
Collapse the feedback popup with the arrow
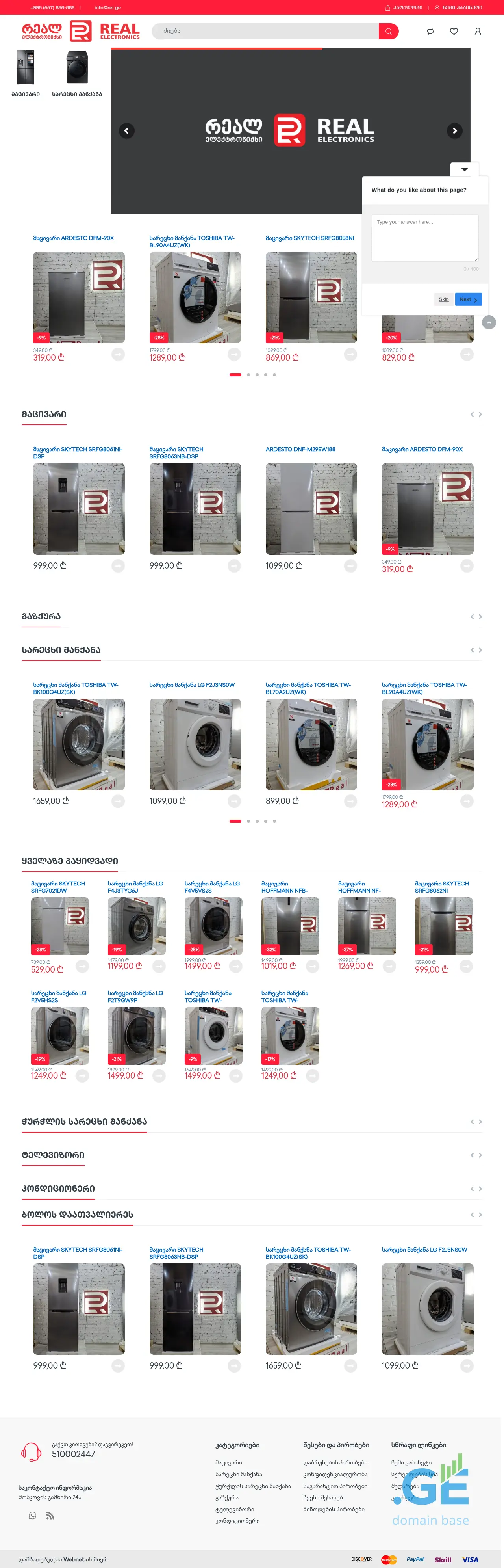[x=465, y=169]
